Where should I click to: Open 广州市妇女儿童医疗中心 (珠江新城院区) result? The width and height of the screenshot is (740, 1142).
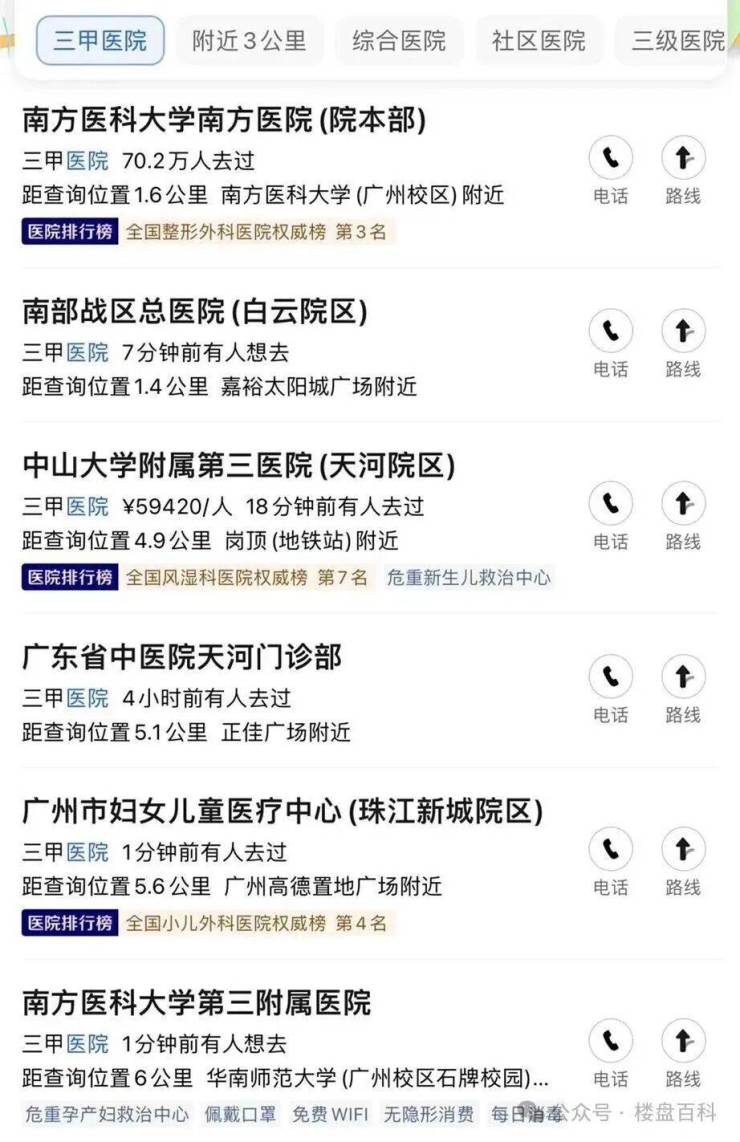(x=282, y=811)
